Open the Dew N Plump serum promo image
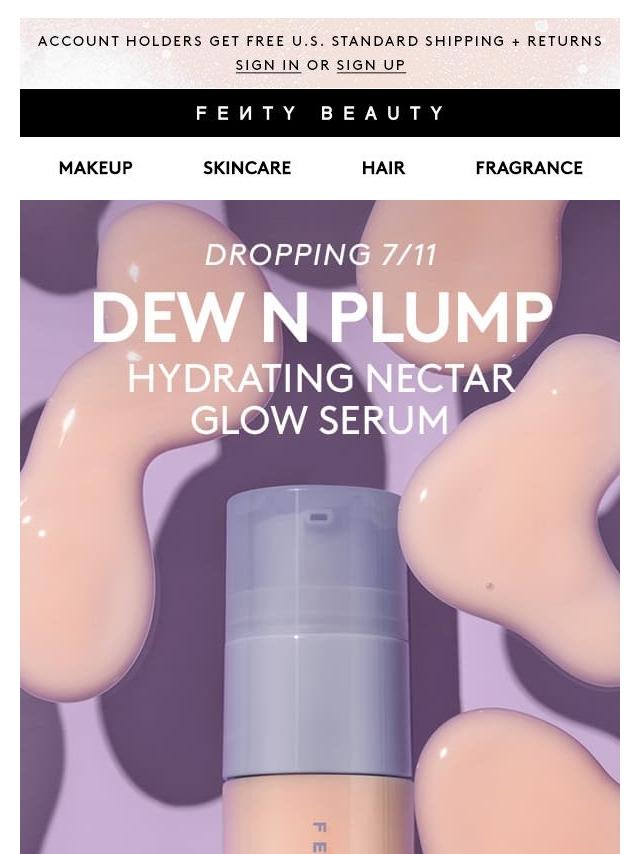640x854 pixels. click(x=320, y=560)
